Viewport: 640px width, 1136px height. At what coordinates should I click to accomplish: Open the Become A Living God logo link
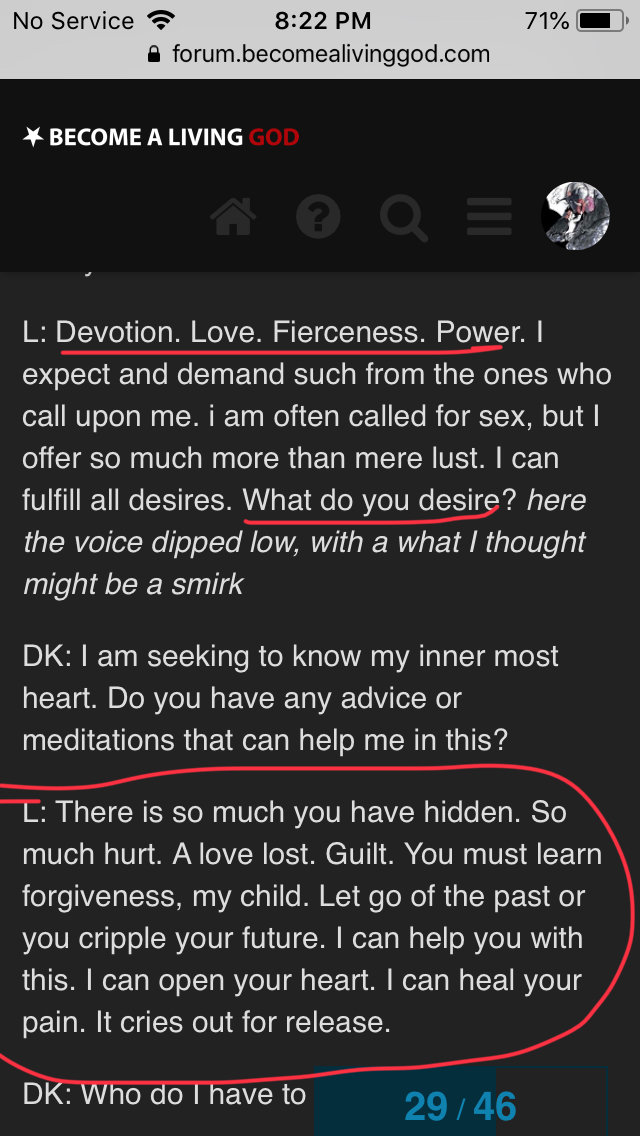[161, 137]
